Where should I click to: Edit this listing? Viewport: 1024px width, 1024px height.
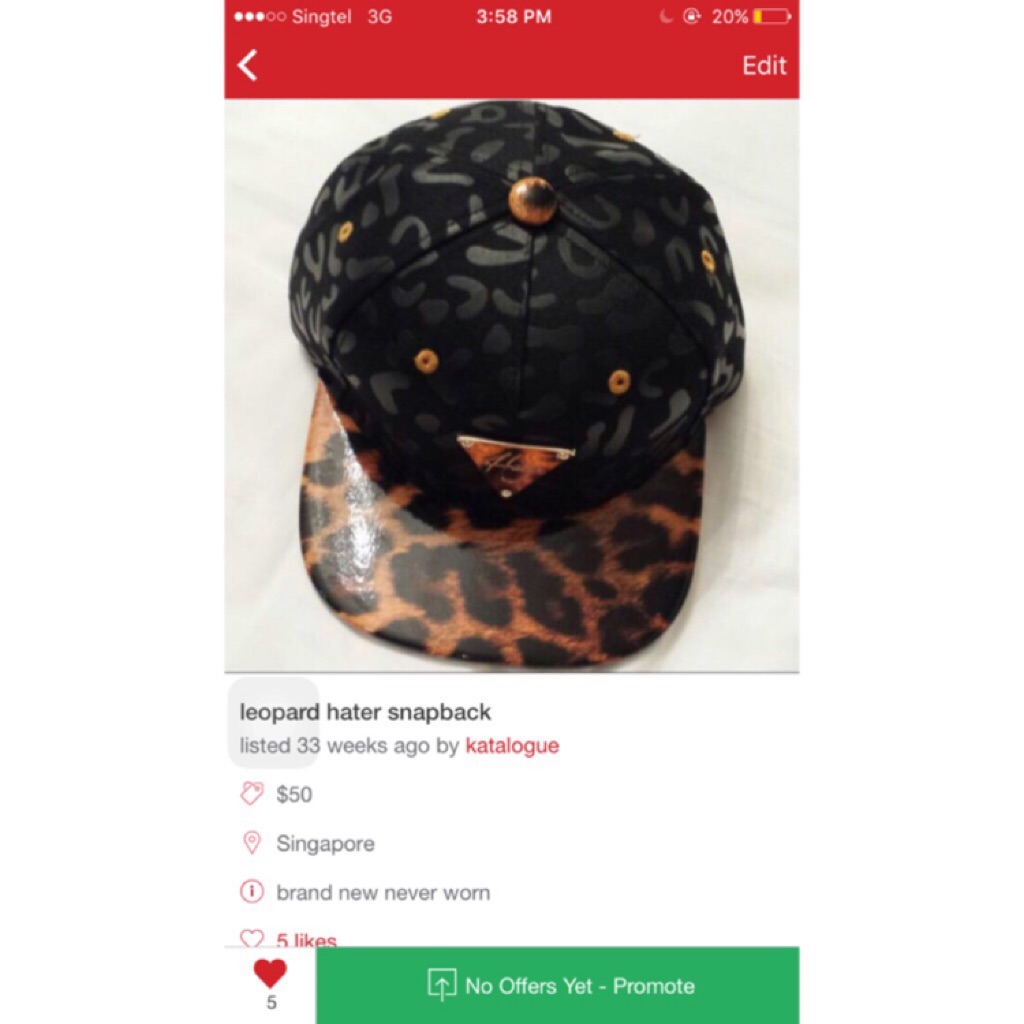pyautogui.click(x=763, y=66)
